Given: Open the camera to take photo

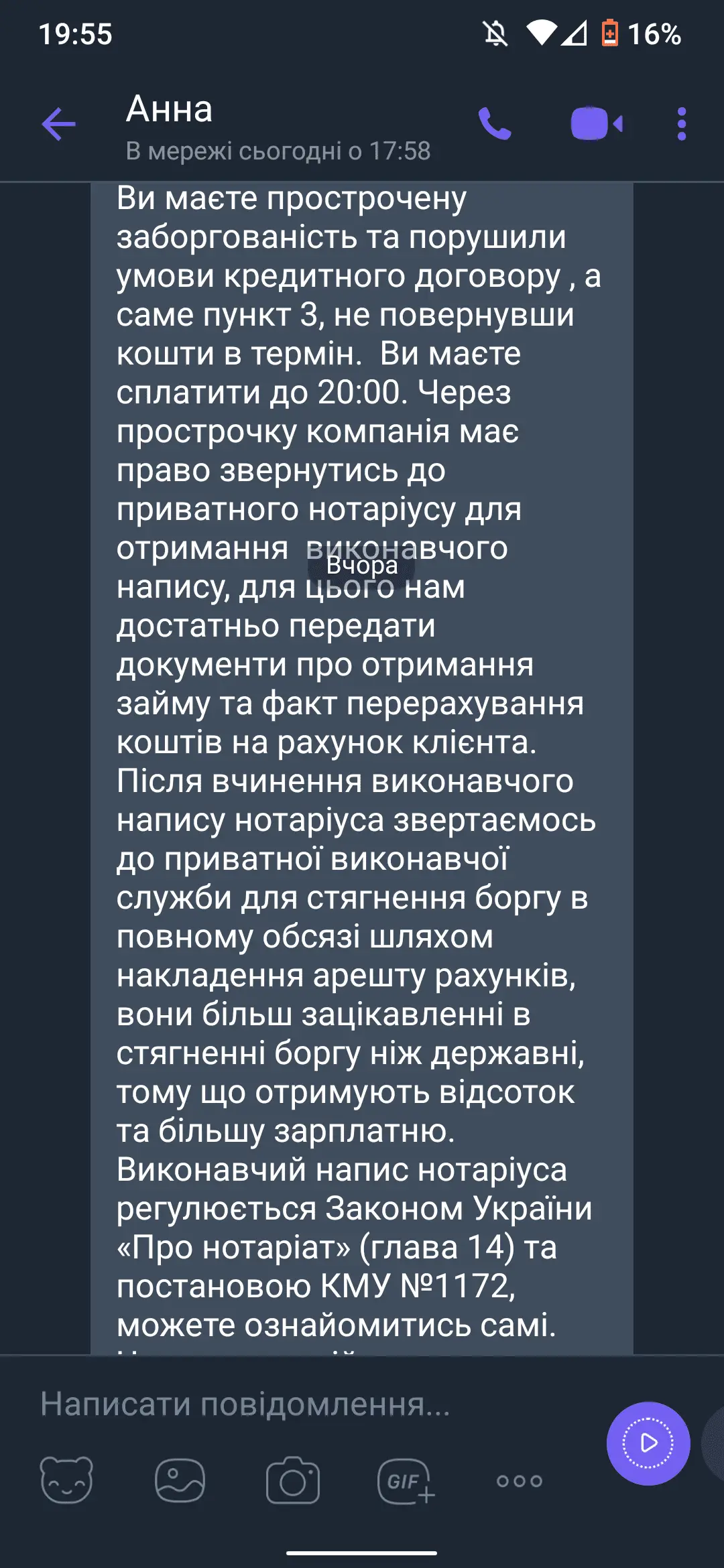Looking at the screenshot, I should (x=293, y=1480).
